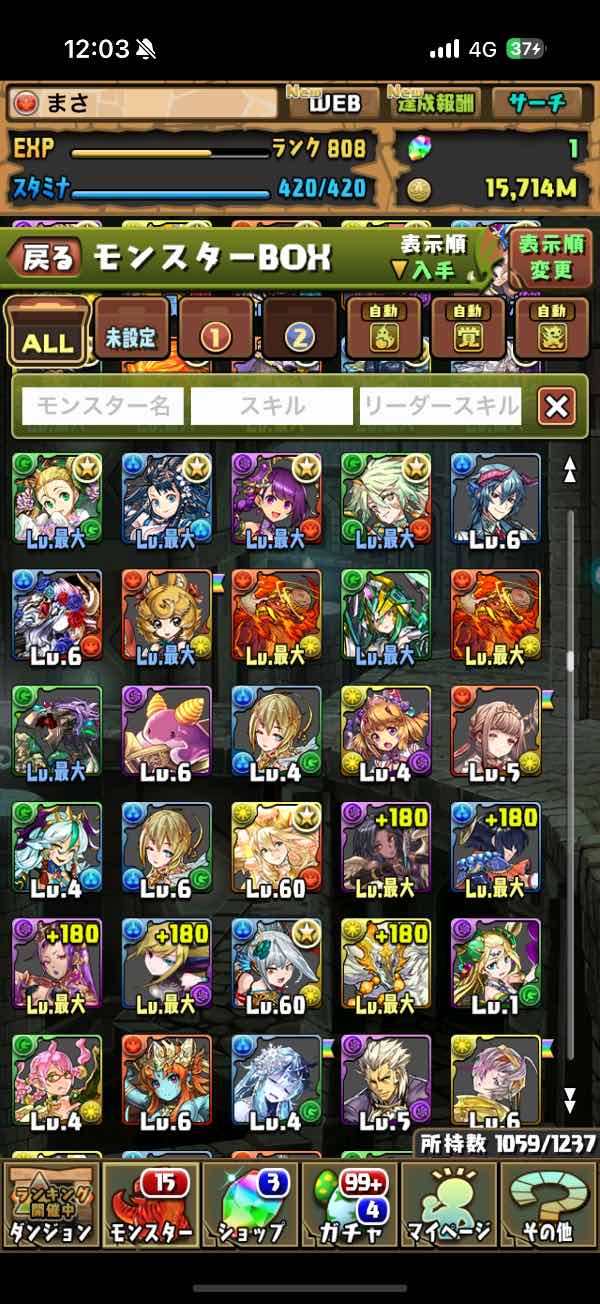Jump to bottom of monster list

tap(570, 1101)
